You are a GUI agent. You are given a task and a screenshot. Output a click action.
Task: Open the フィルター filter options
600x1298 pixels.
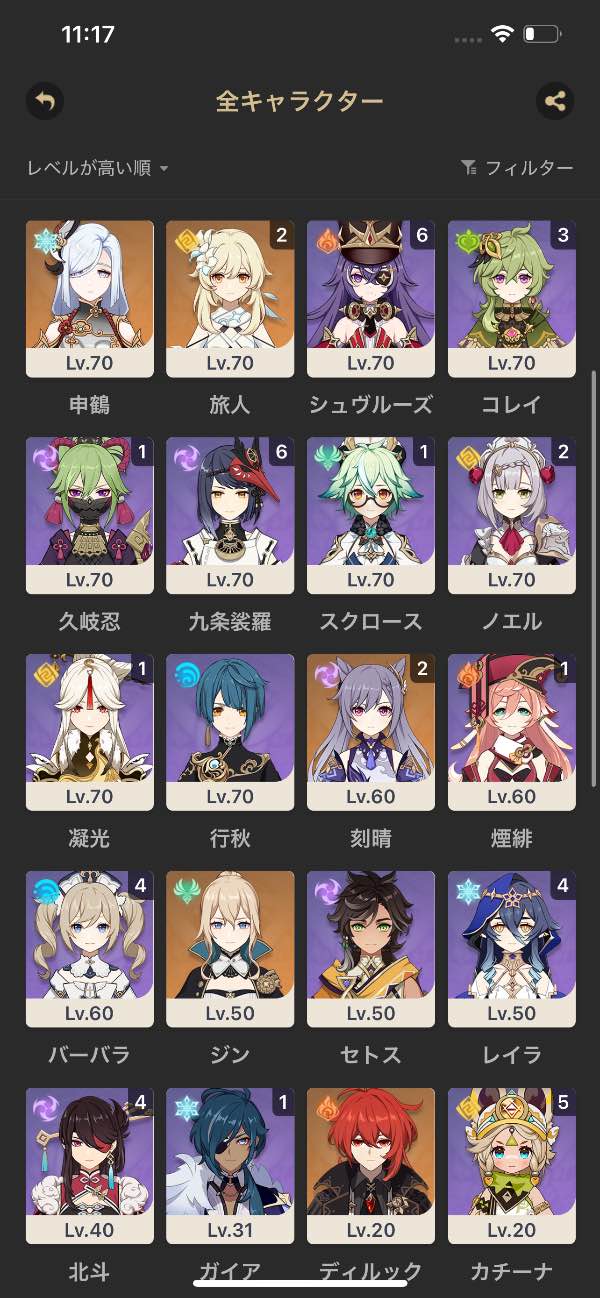tap(517, 168)
